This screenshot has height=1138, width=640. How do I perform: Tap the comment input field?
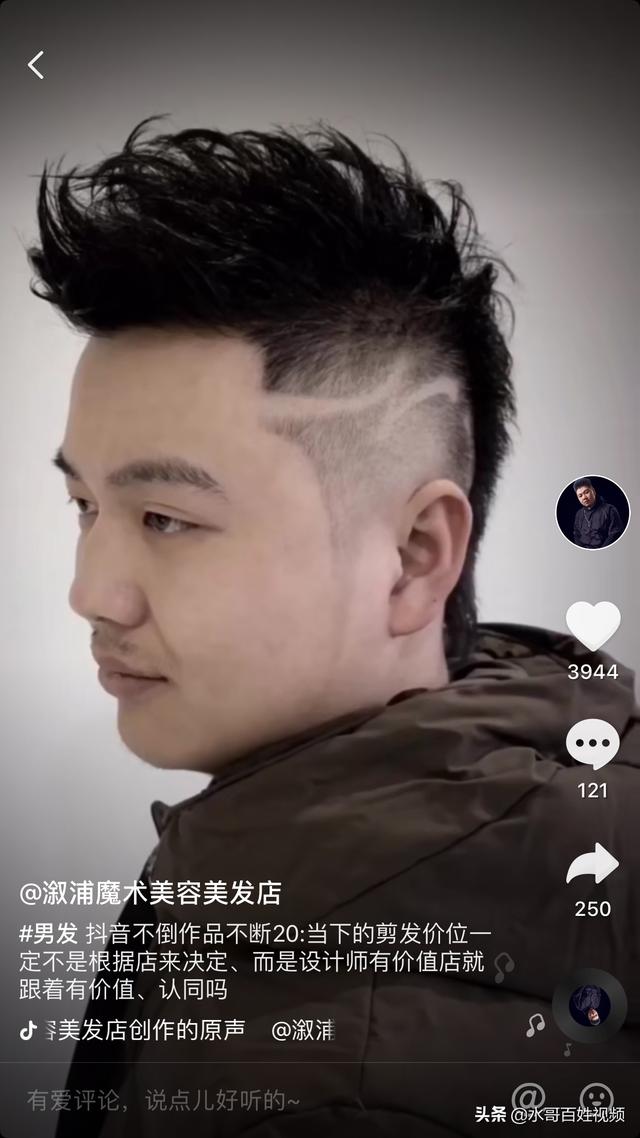[200, 1100]
